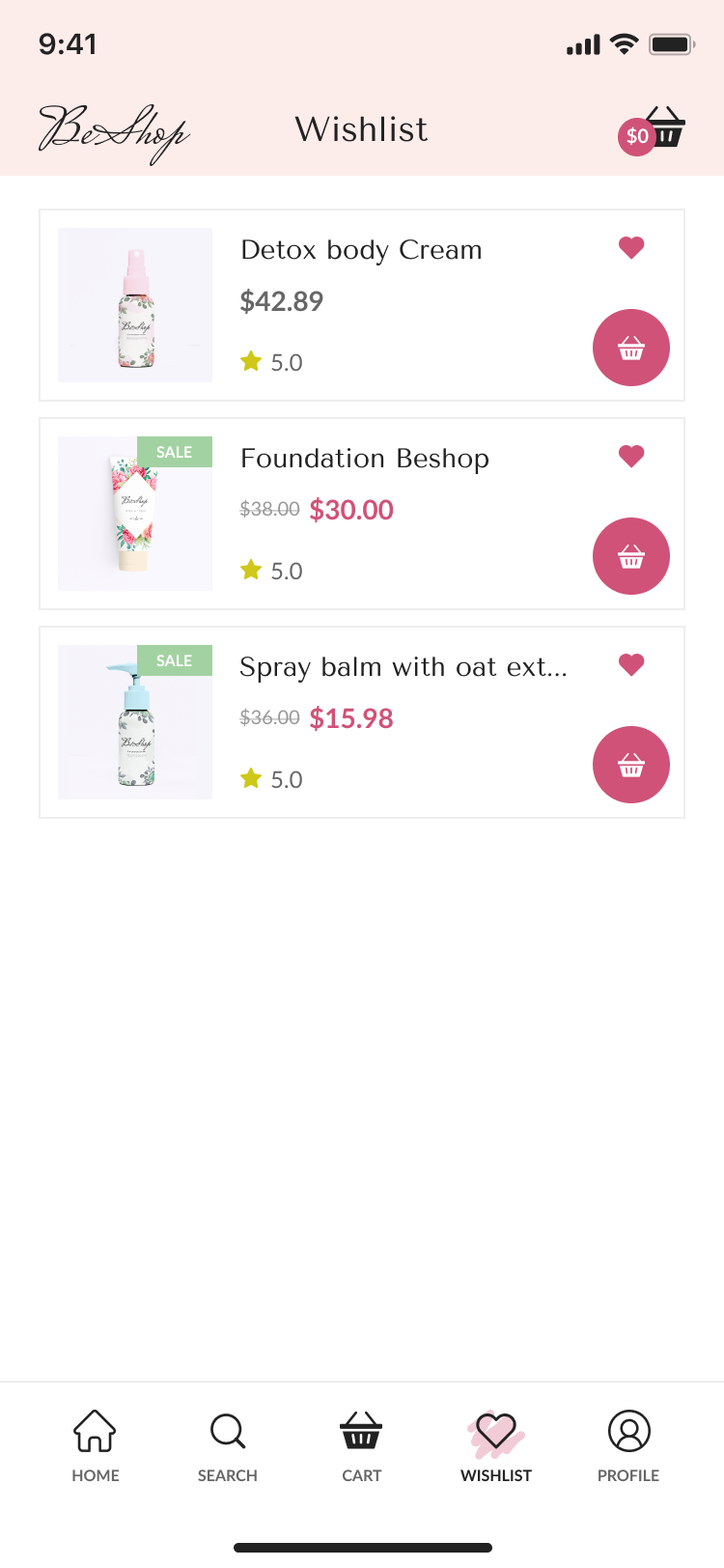
Task: Remove Spray balm from wishlist via heart
Action: point(630,664)
